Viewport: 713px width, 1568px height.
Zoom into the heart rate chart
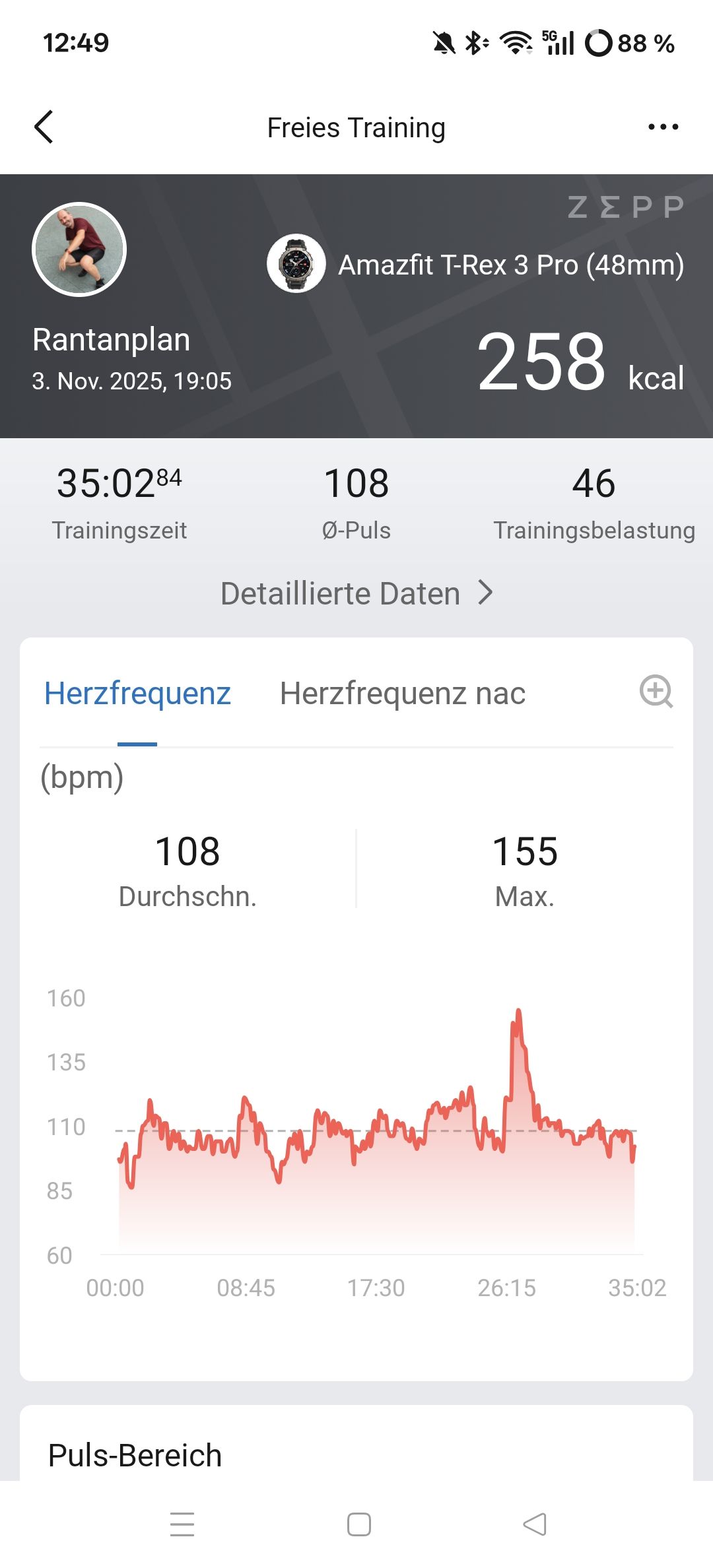click(x=656, y=692)
